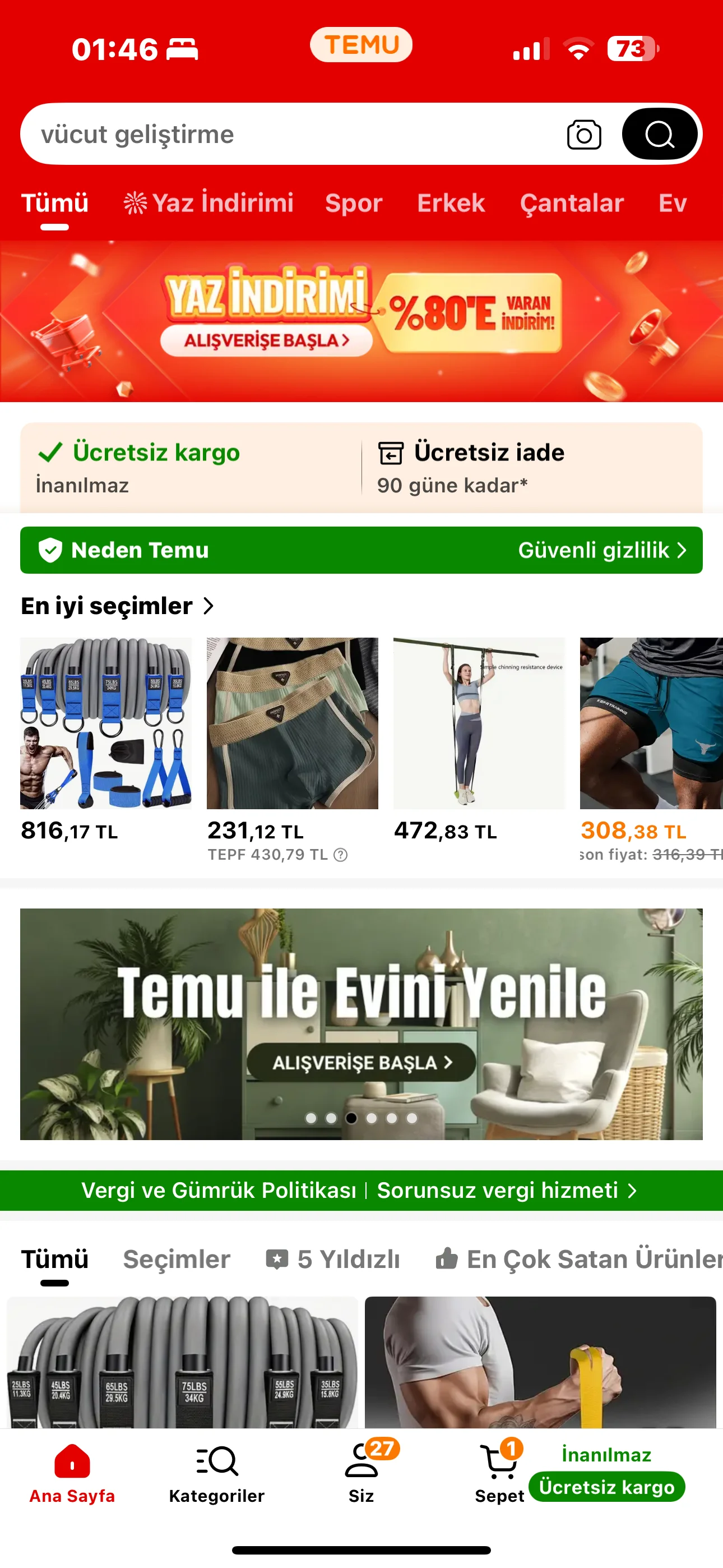Open the Temu ile Evini Yenile banner

click(x=361, y=1024)
